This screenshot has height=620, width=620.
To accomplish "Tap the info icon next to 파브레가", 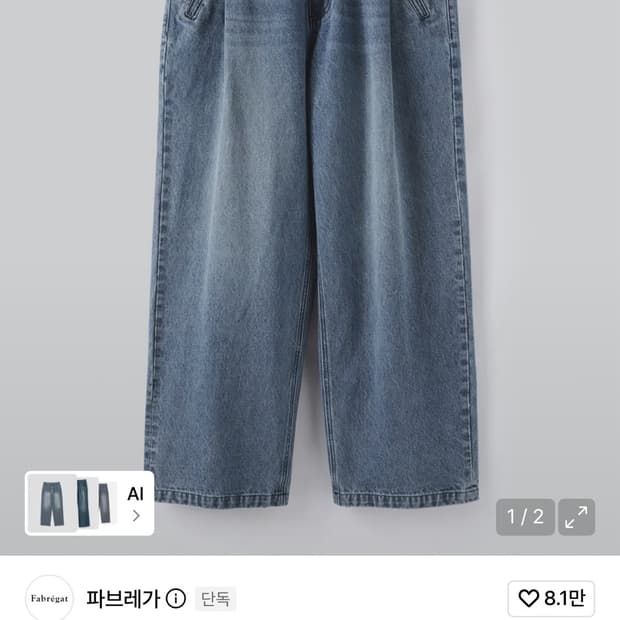I will (176, 599).
